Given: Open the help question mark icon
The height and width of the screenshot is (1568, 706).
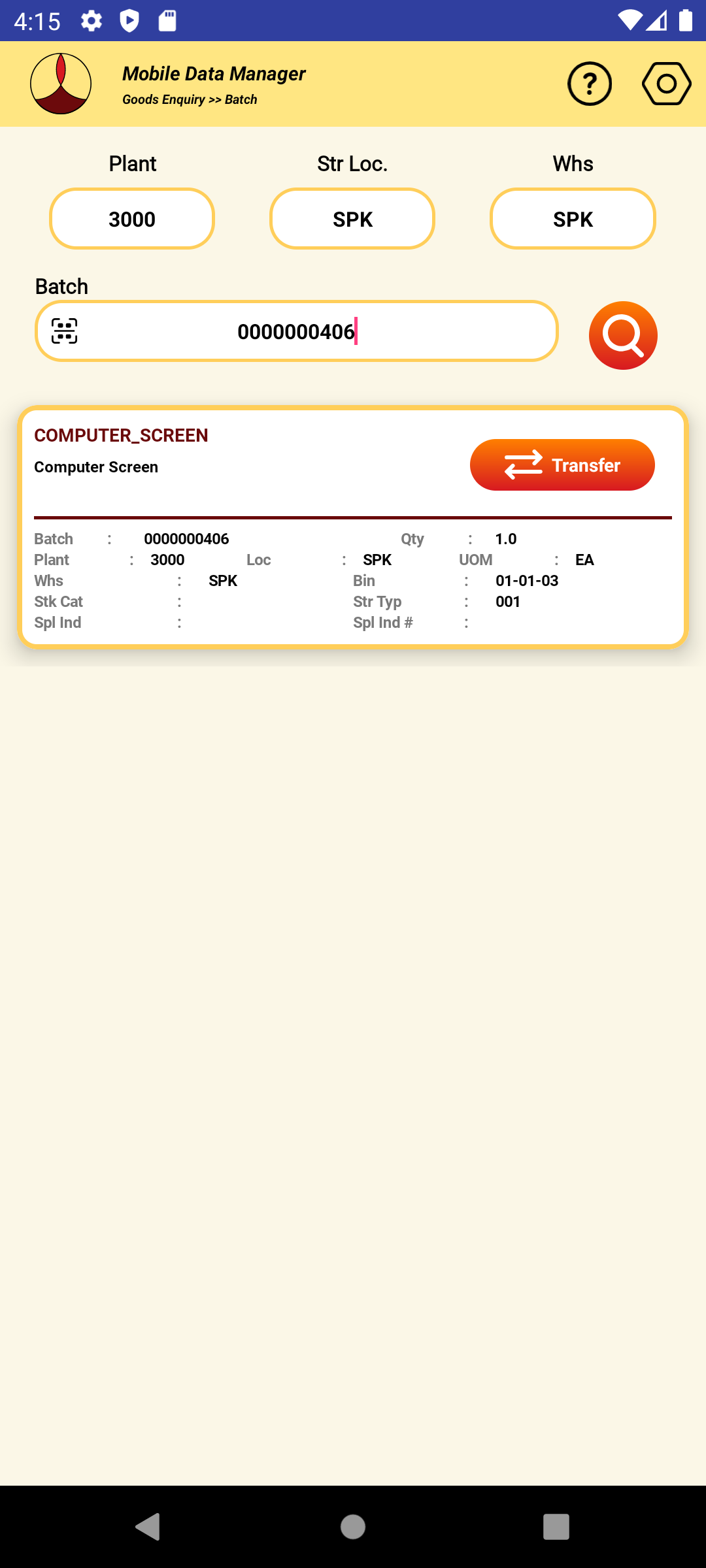Looking at the screenshot, I should click(589, 84).
